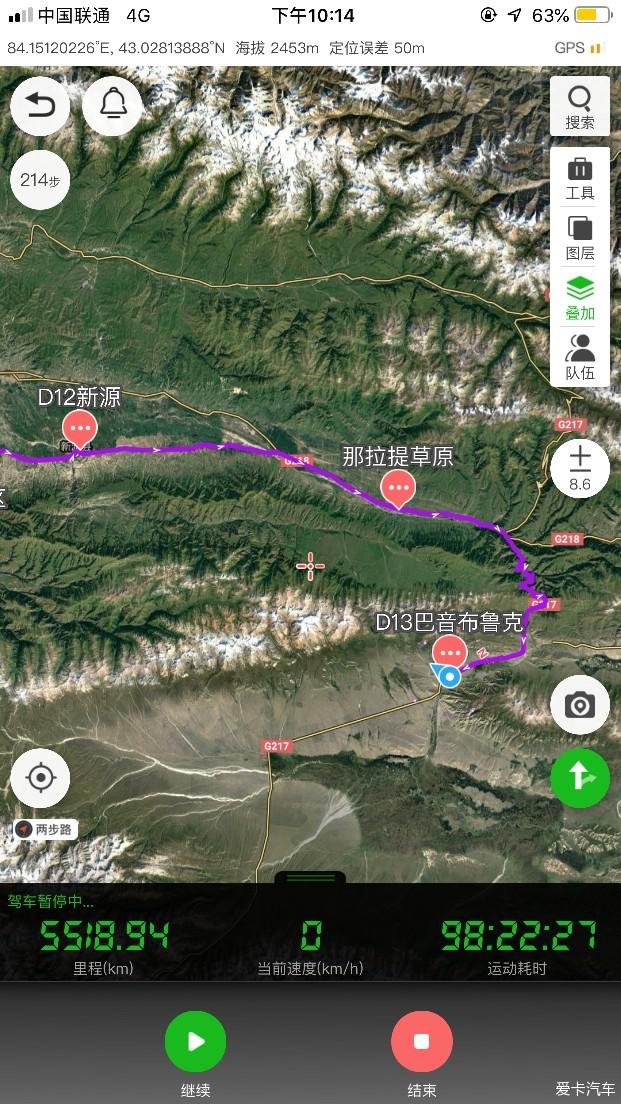
Task: Open the 队伍 team panel
Action: [580, 358]
